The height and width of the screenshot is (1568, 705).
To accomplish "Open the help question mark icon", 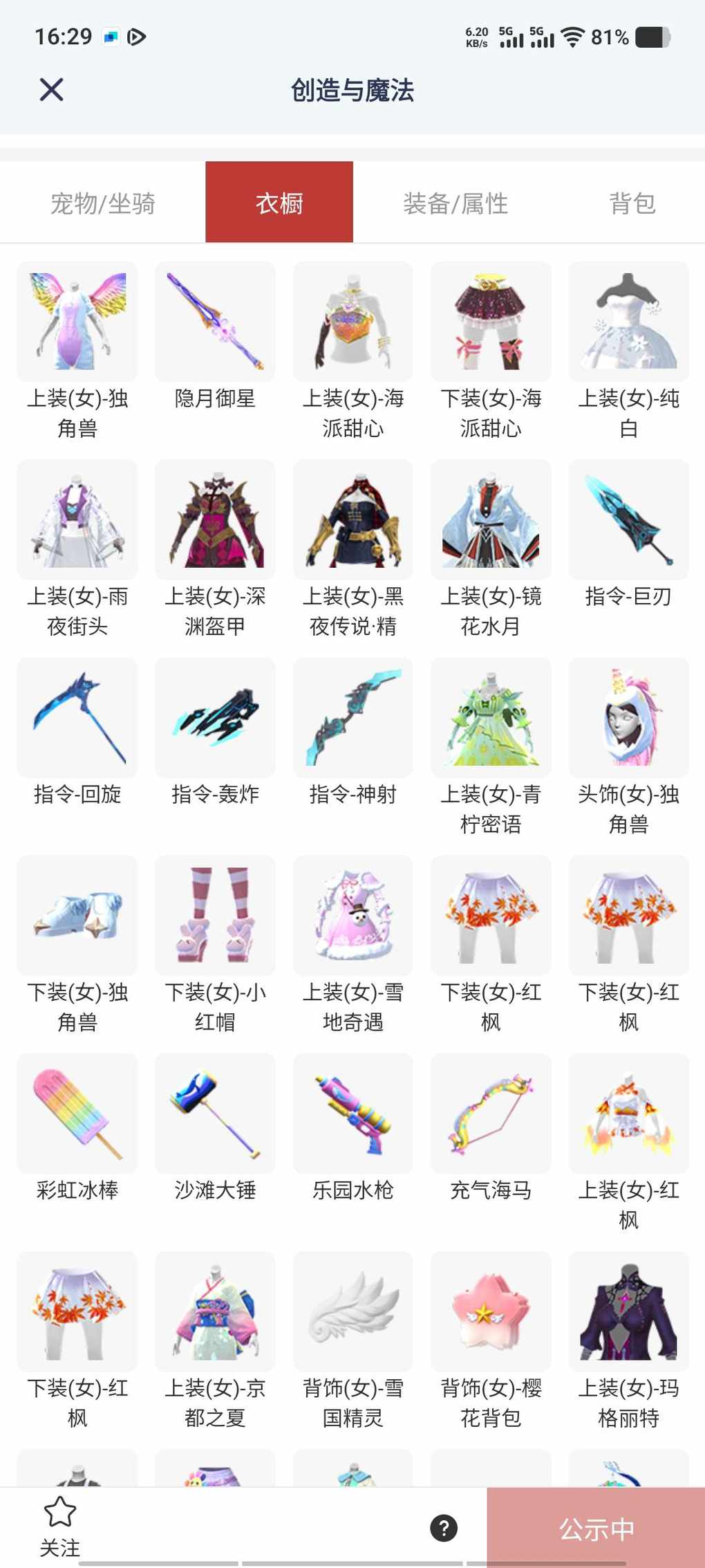I will [x=444, y=1528].
